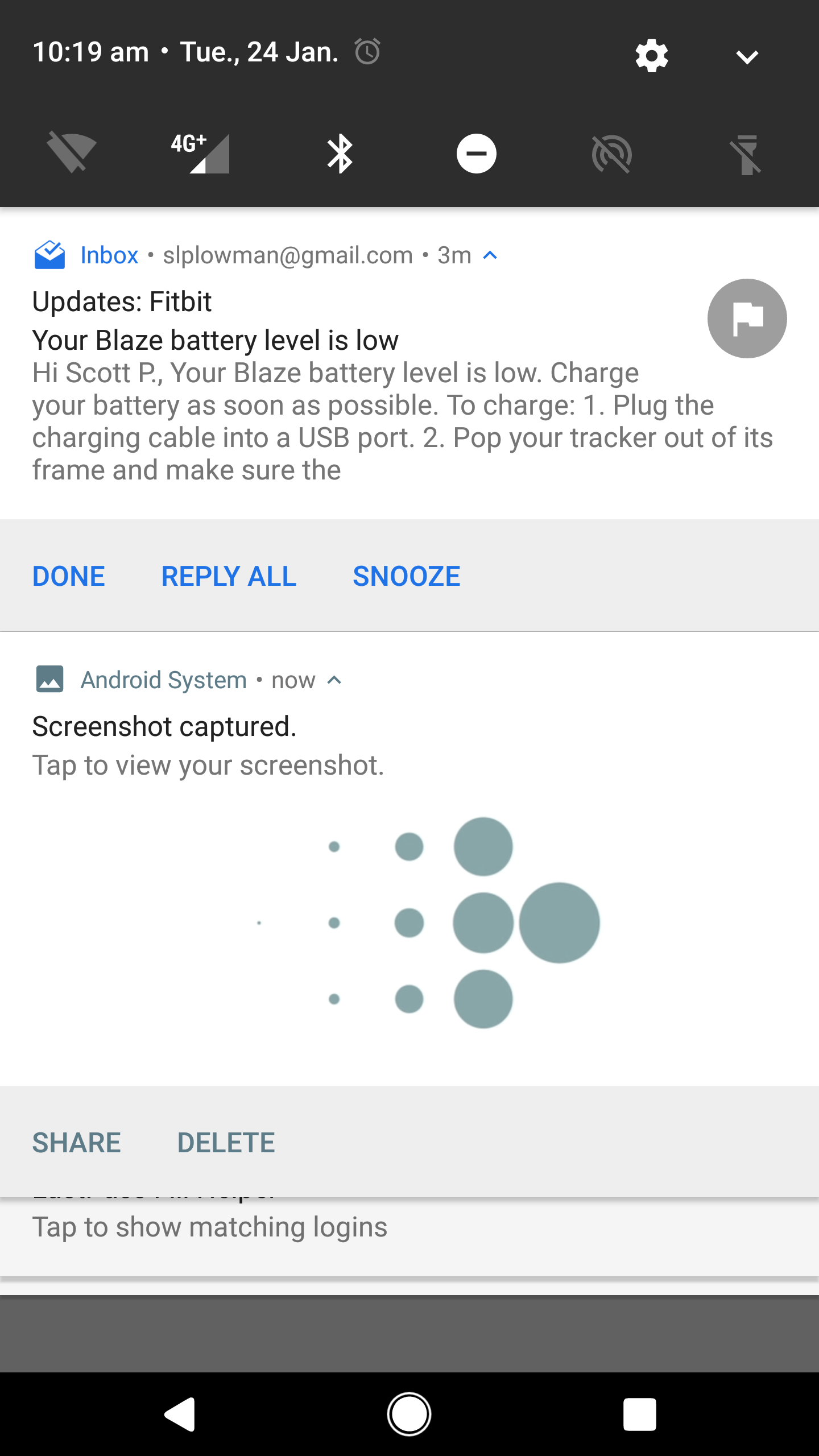Image resolution: width=819 pixels, height=1456 pixels.
Task: Collapse the Android System notification chevron
Action: coord(335,680)
